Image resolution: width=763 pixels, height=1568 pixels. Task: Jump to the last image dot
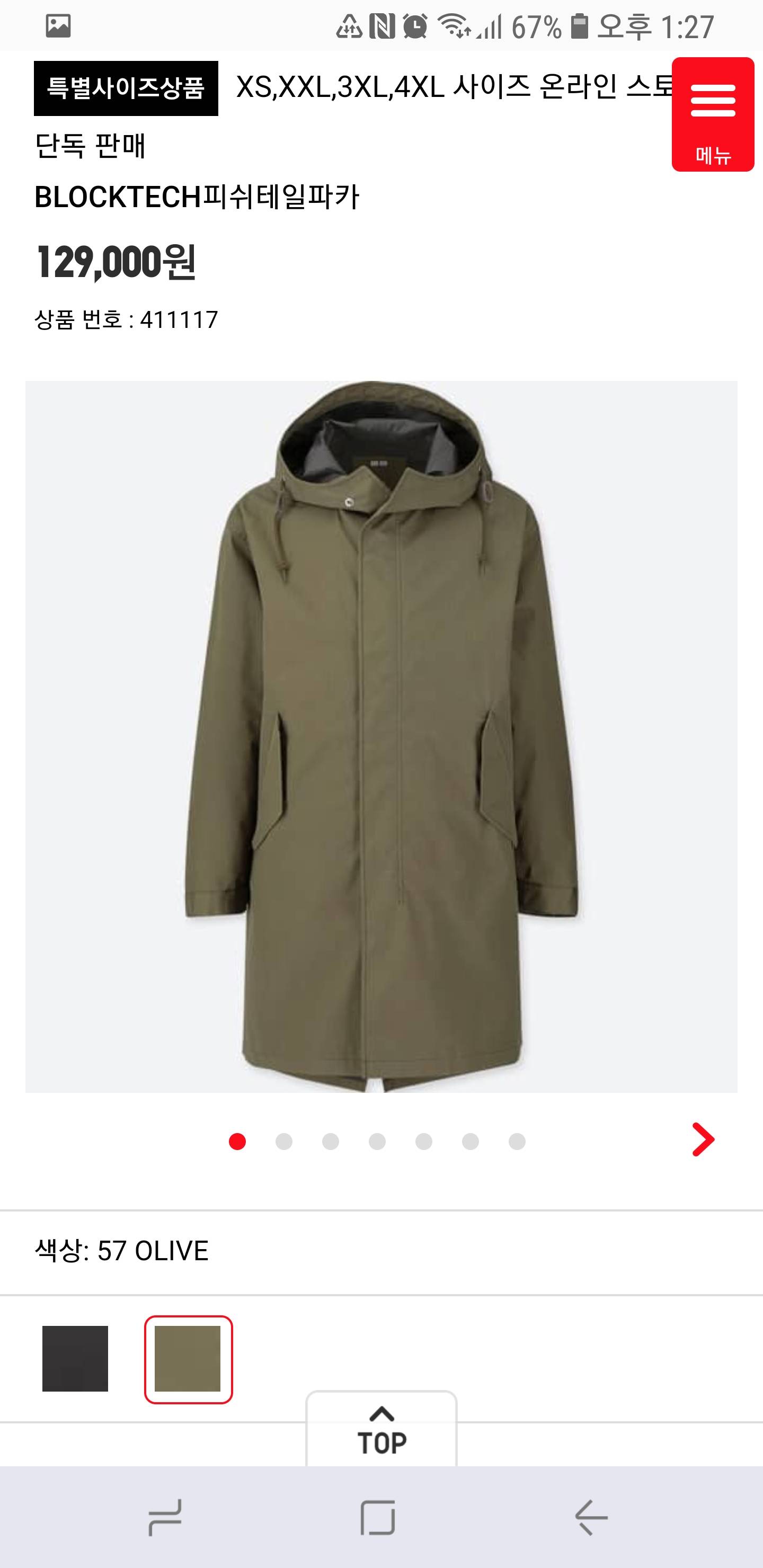517,1142
